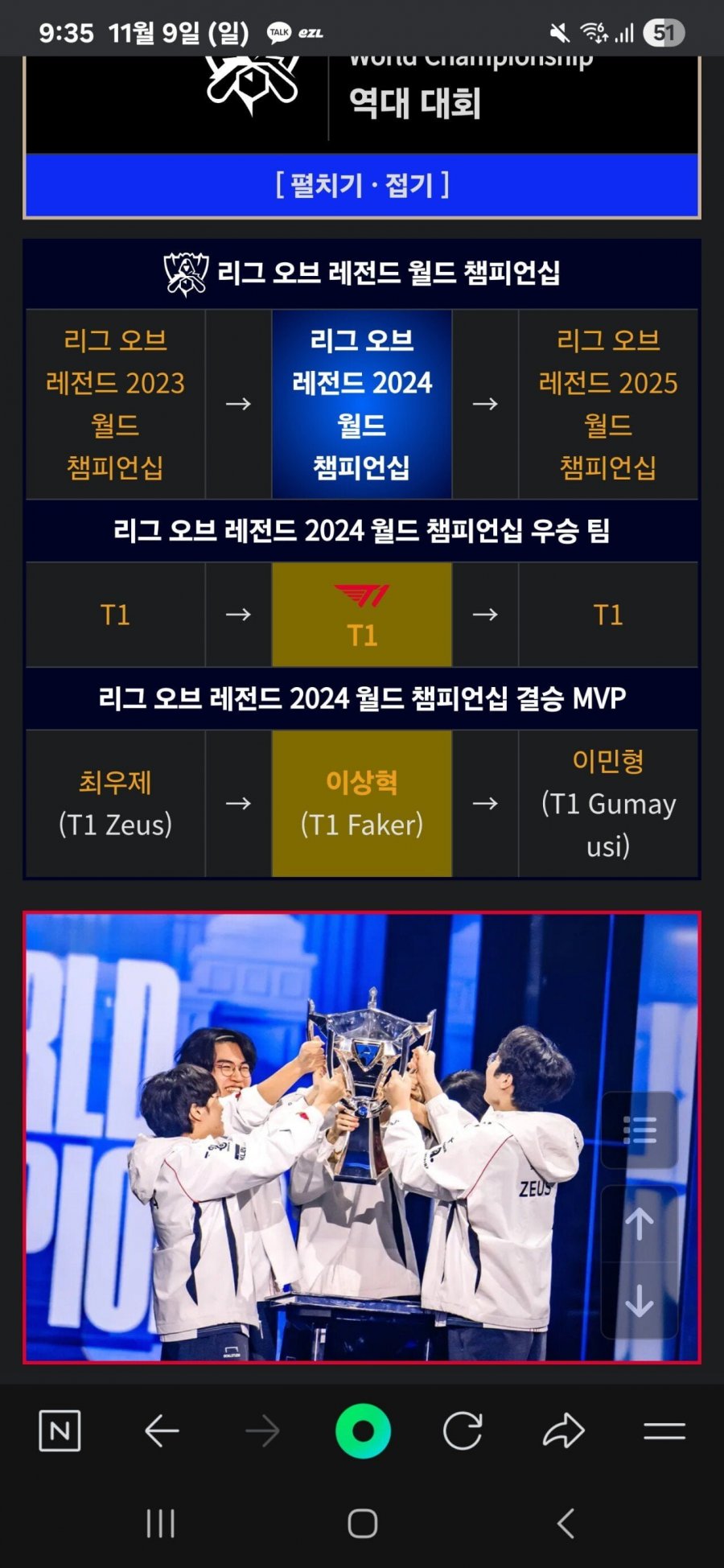724x1568 pixels.
Task: Open the 리그 오브 레전드 2025 월드 챔피언십 link
Action: click(608, 403)
